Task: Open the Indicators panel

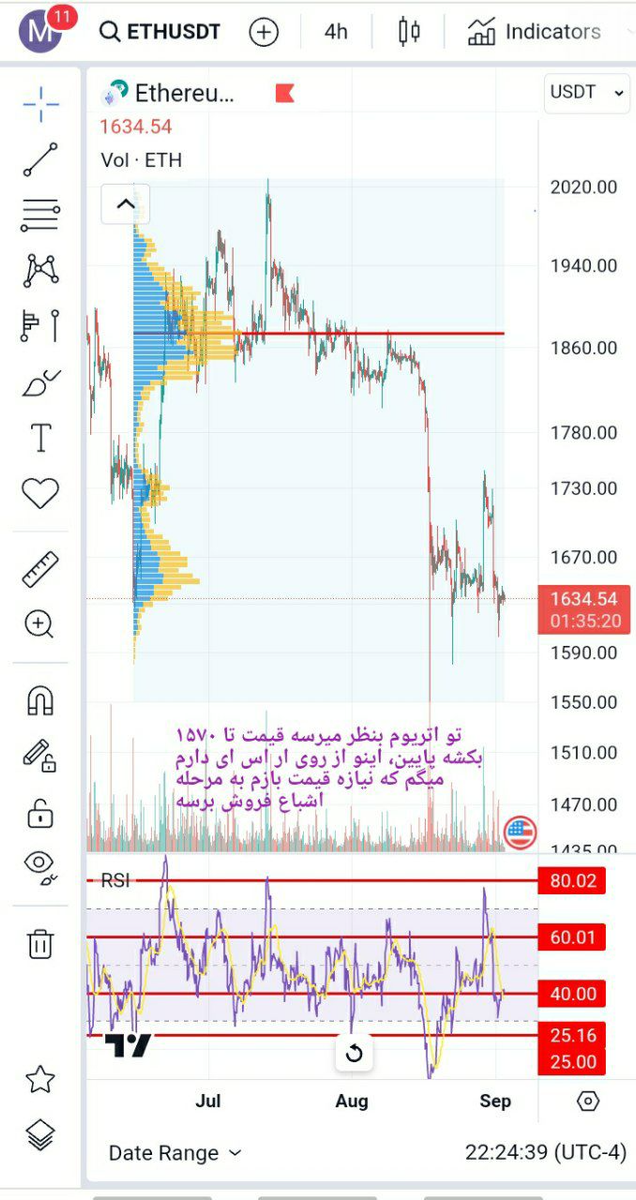Action: pos(535,32)
